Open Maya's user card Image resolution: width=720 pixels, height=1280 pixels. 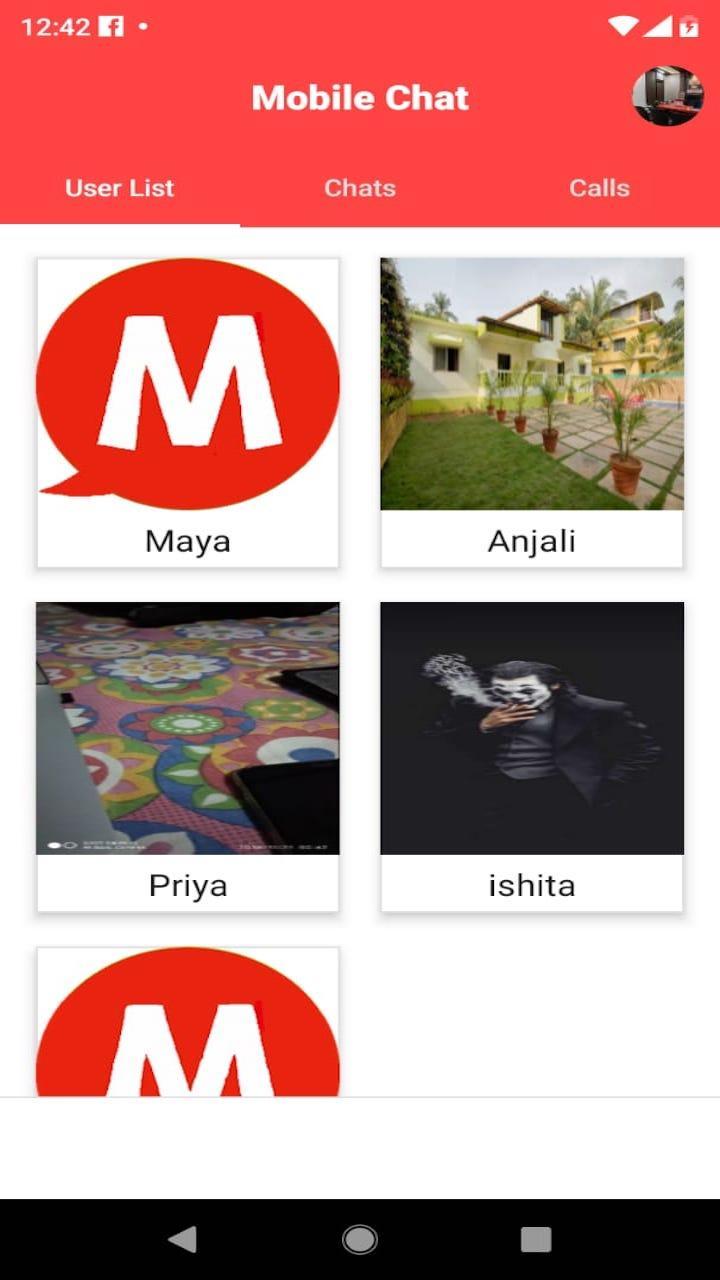[x=188, y=412]
